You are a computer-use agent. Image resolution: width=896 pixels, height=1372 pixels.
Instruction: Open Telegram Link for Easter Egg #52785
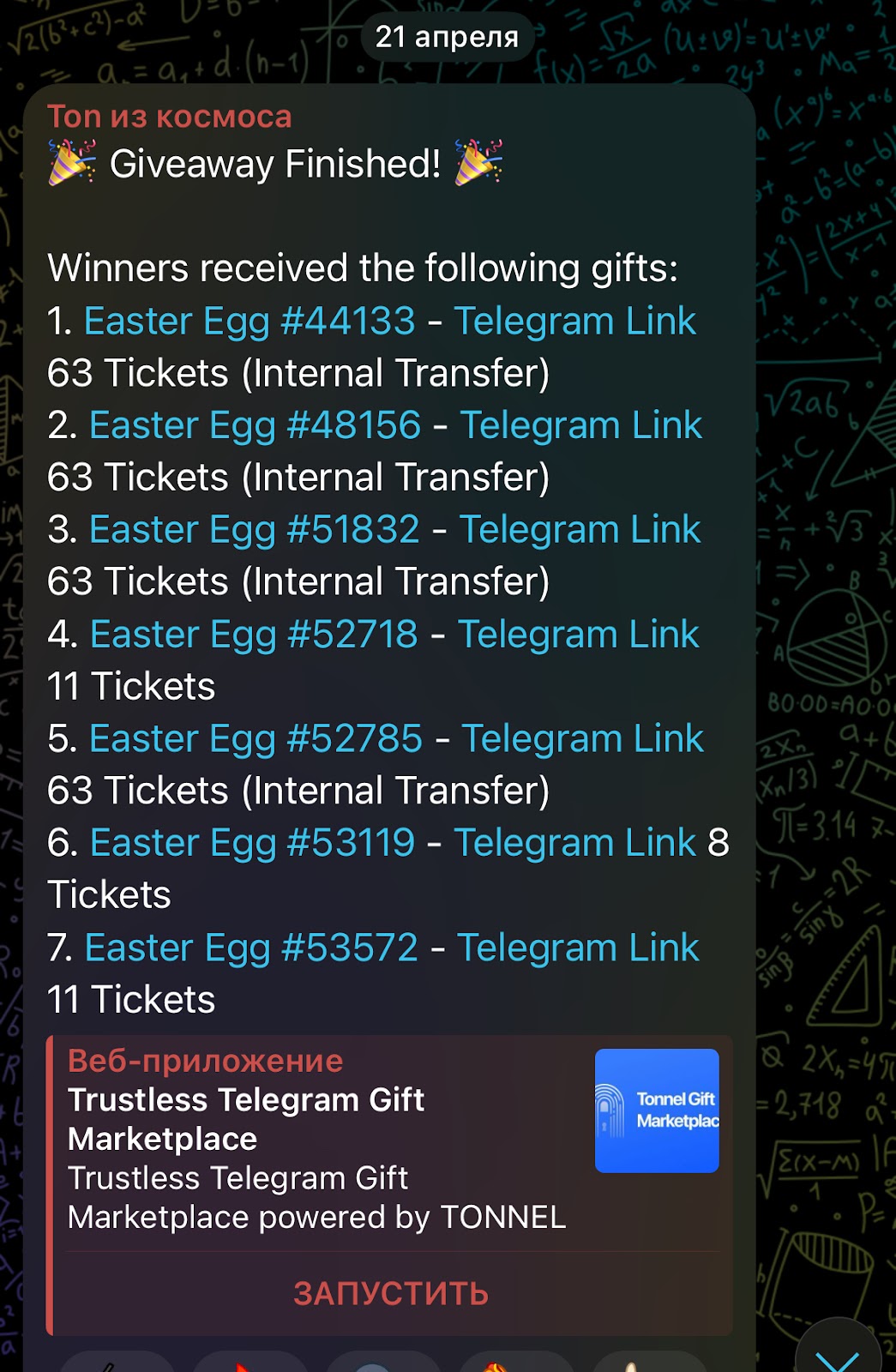(x=582, y=739)
